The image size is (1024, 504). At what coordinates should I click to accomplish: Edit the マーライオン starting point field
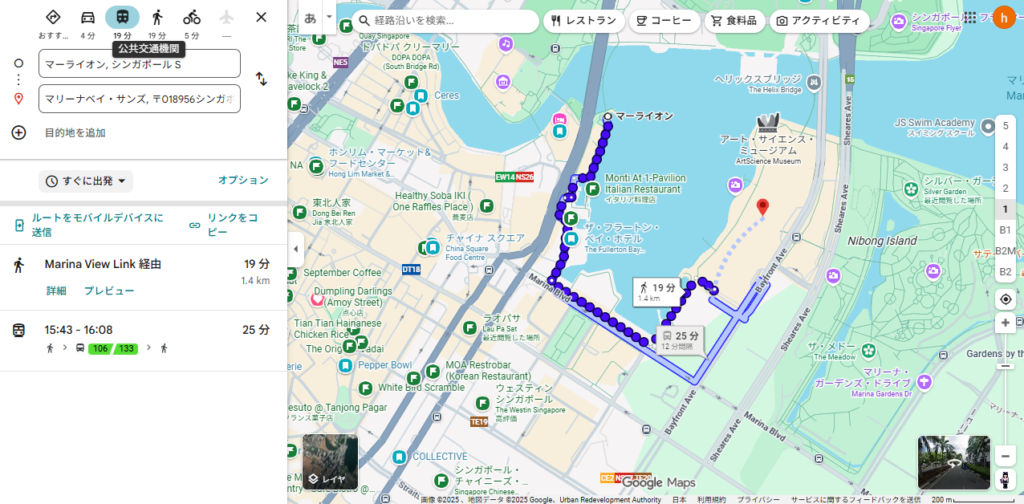[x=139, y=64]
